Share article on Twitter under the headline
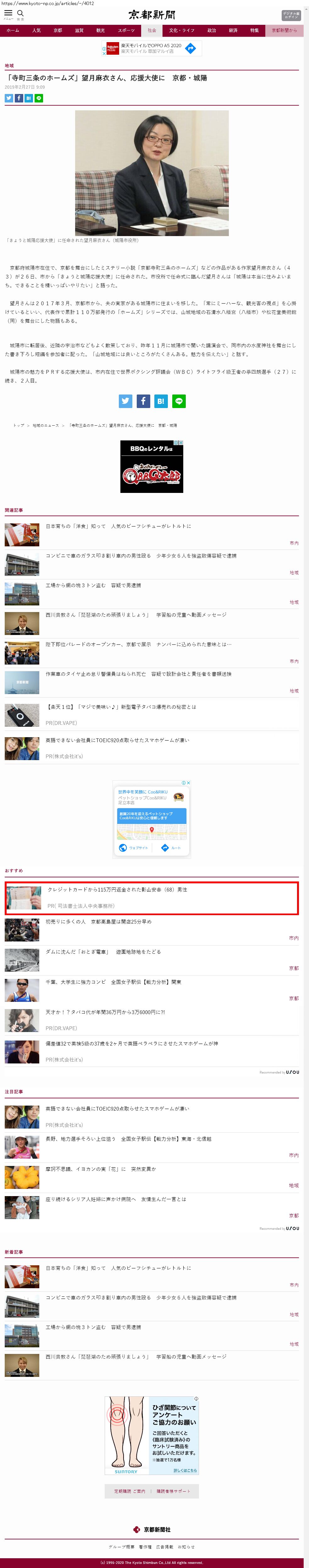The width and height of the screenshot is (309, 1568). tap(9, 98)
